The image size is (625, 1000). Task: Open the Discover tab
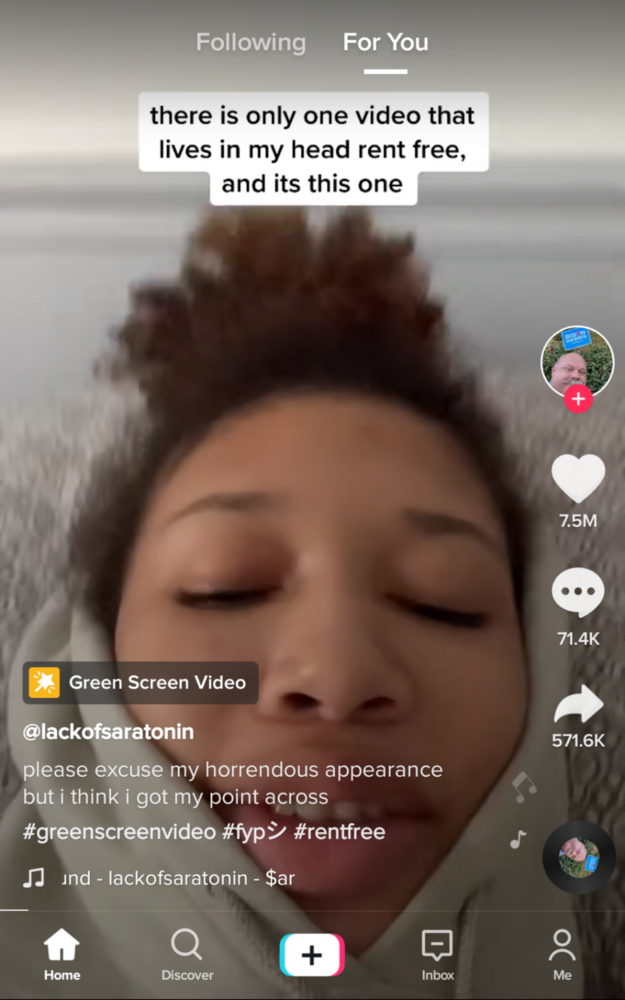click(186, 953)
